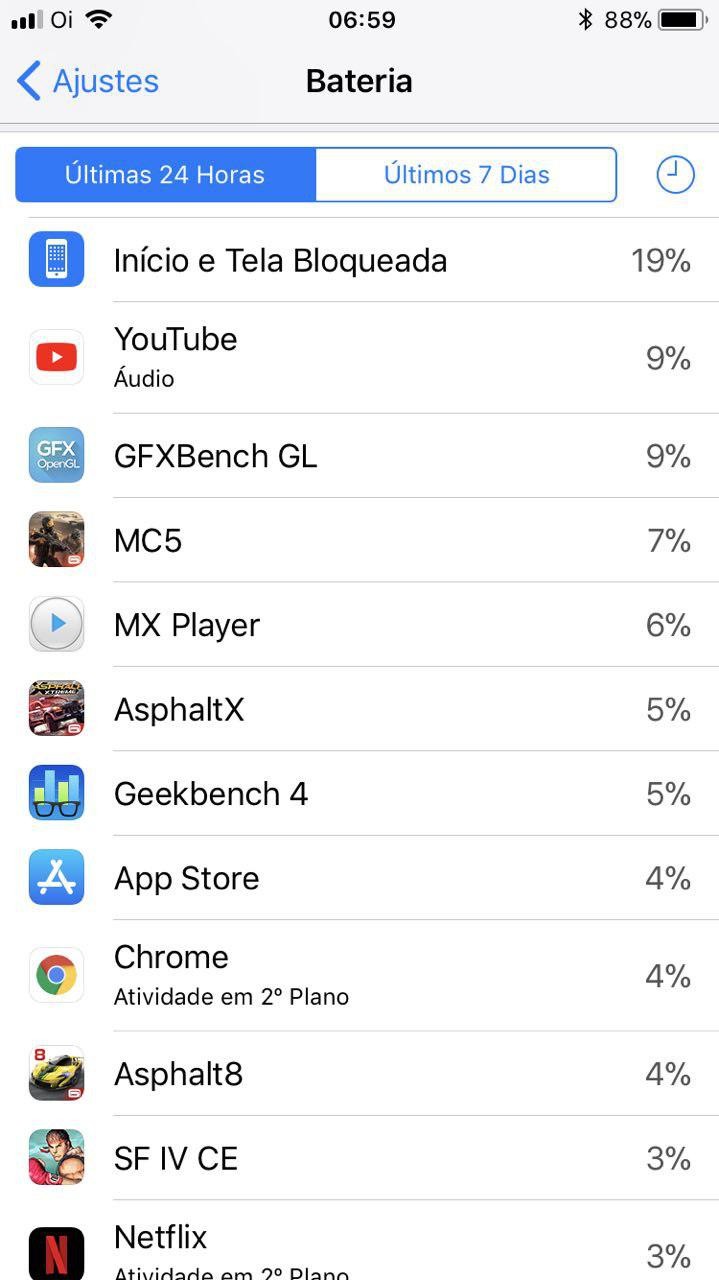Tap the YouTube battery usage row
The width and height of the screenshot is (719, 1280).
click(x=360, y=357)
